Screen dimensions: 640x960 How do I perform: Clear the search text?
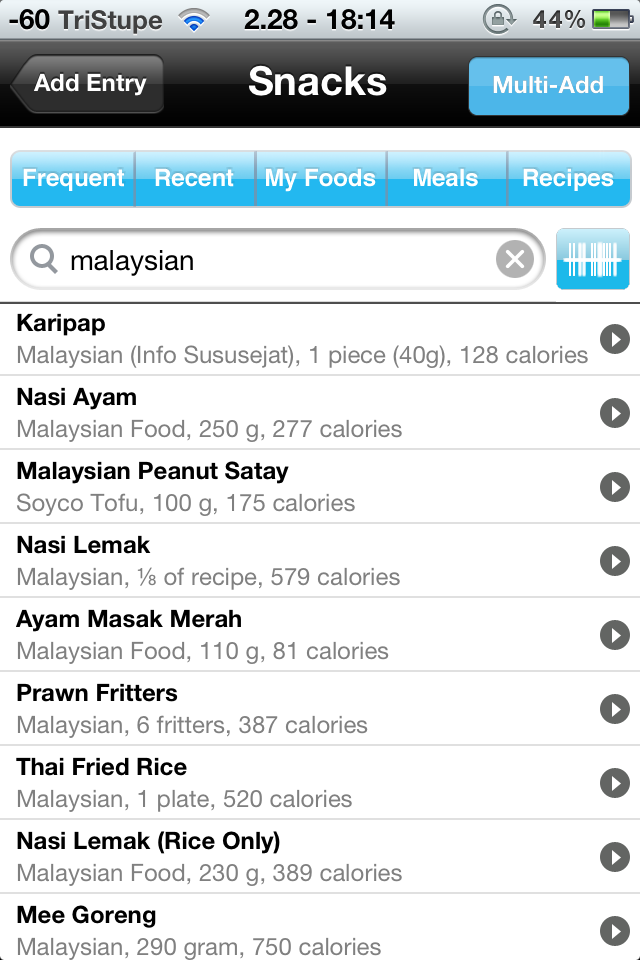coord(514,261)
